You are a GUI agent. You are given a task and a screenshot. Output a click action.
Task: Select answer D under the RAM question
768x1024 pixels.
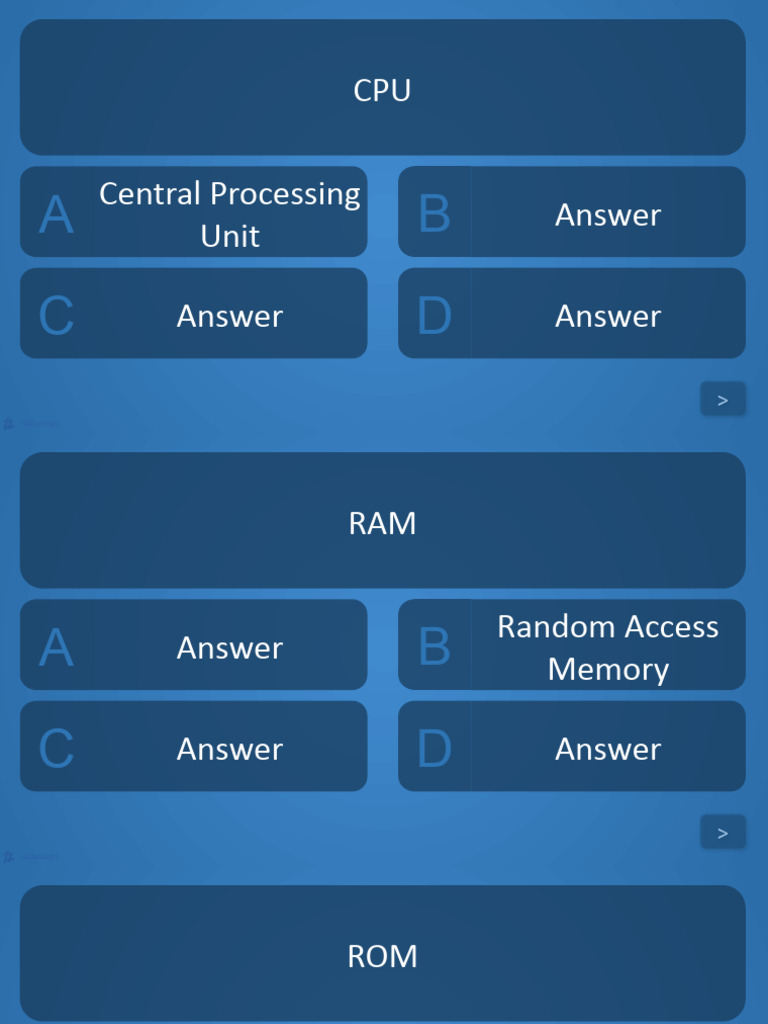point(571,746)
